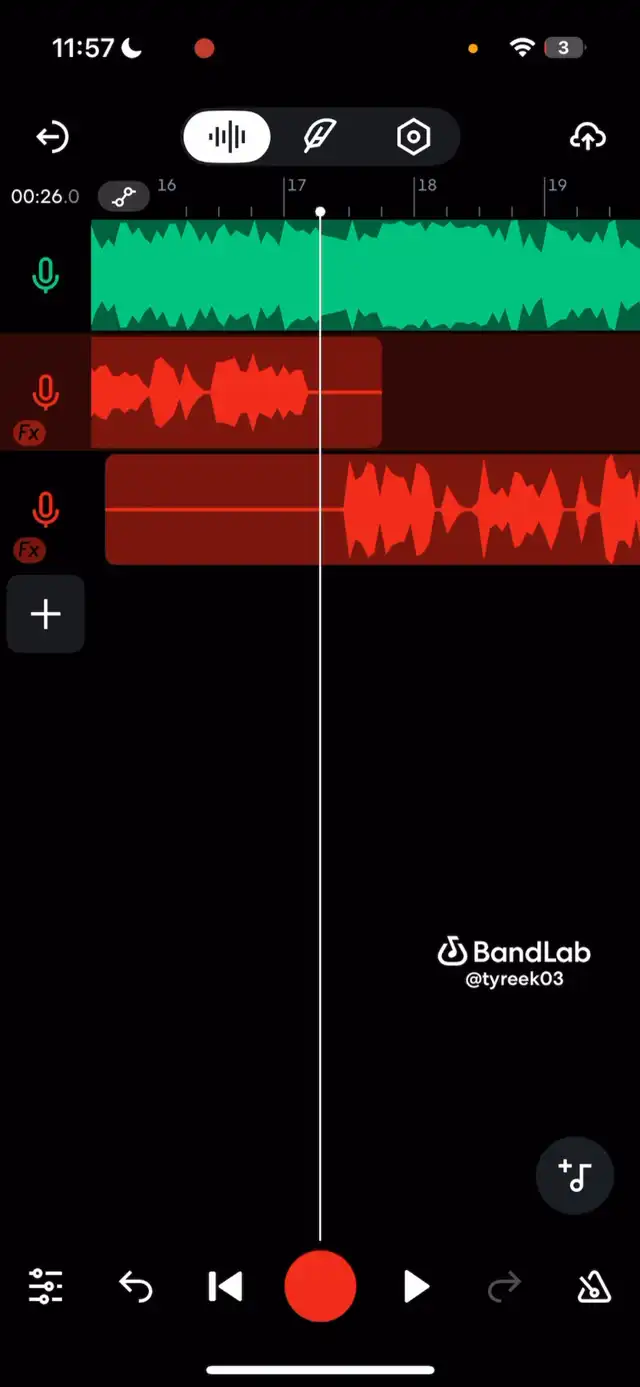
Task: Open the add sound floating button
Action: (x=575, y=1176)
